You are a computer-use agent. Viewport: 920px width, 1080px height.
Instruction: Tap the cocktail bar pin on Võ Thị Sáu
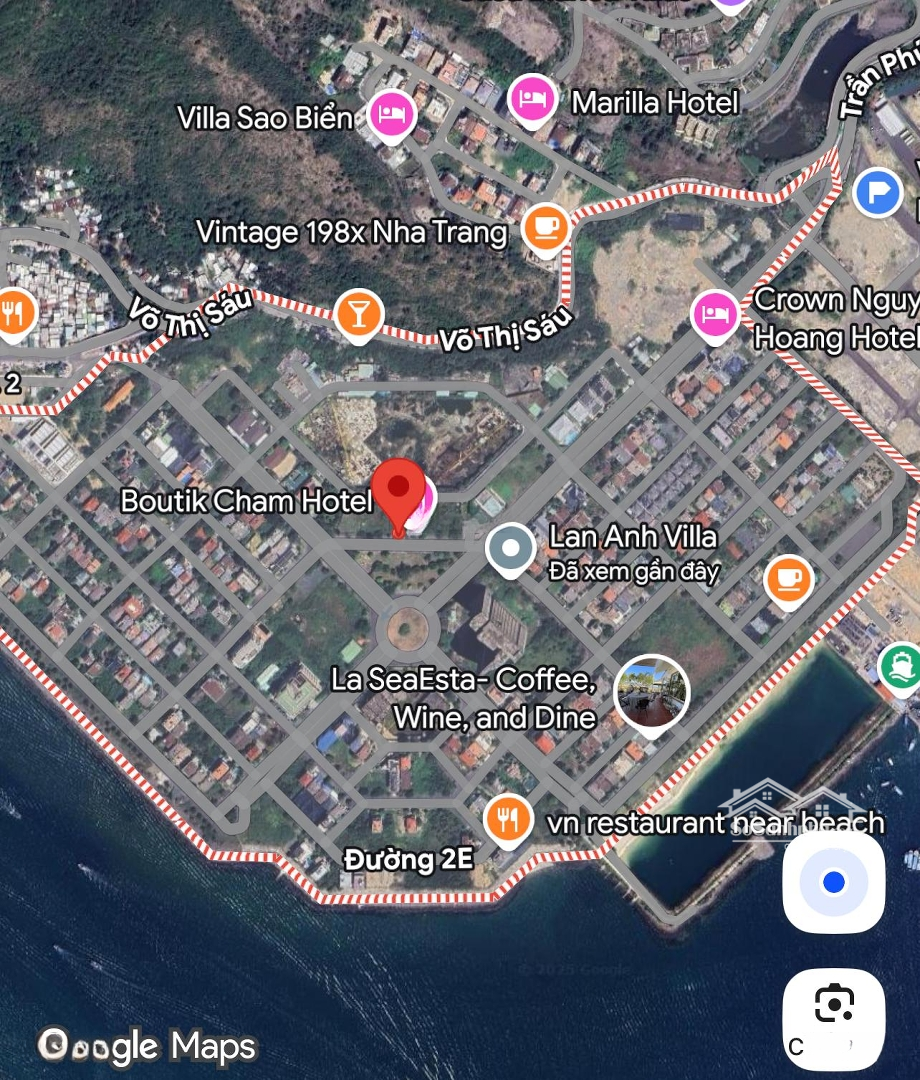(x=358, y=313)
